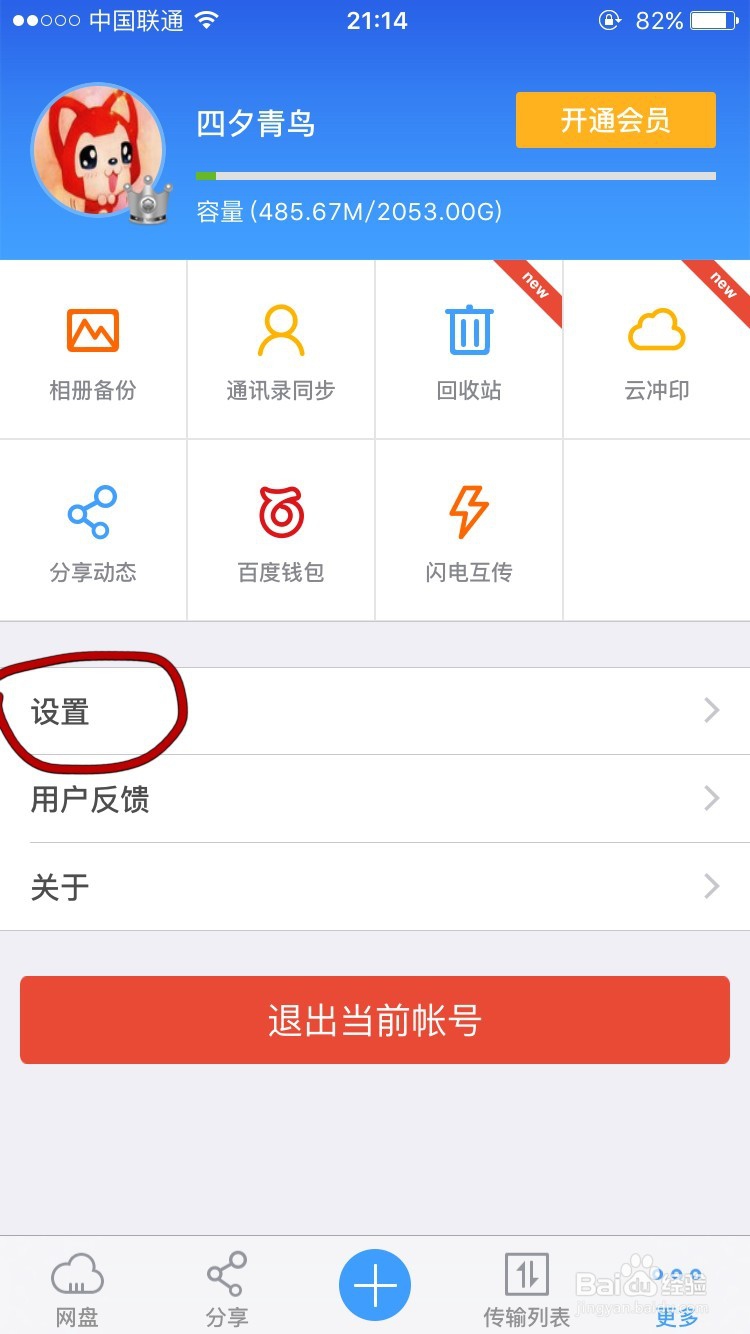Select 通讯录同步 contacts sync icon

click(x=280, y=349)
